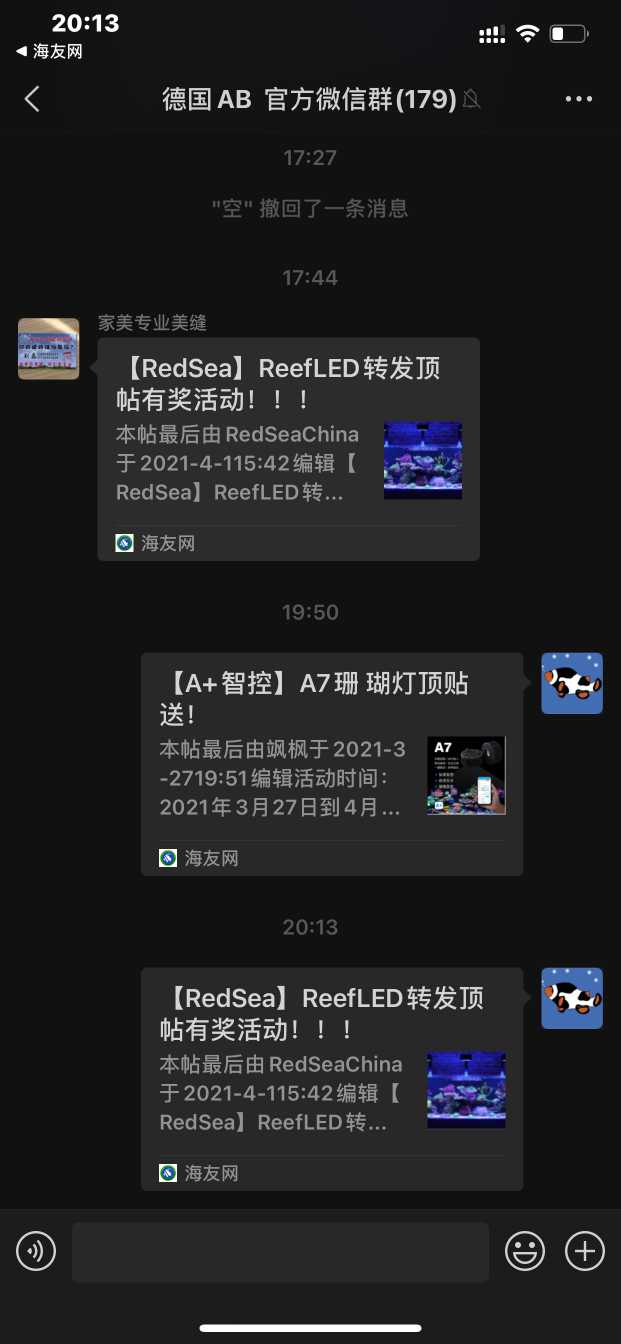The width and height of the screenshot is (621, 1344).
Task: Go back from the group chat
Action: click(32, 99)
